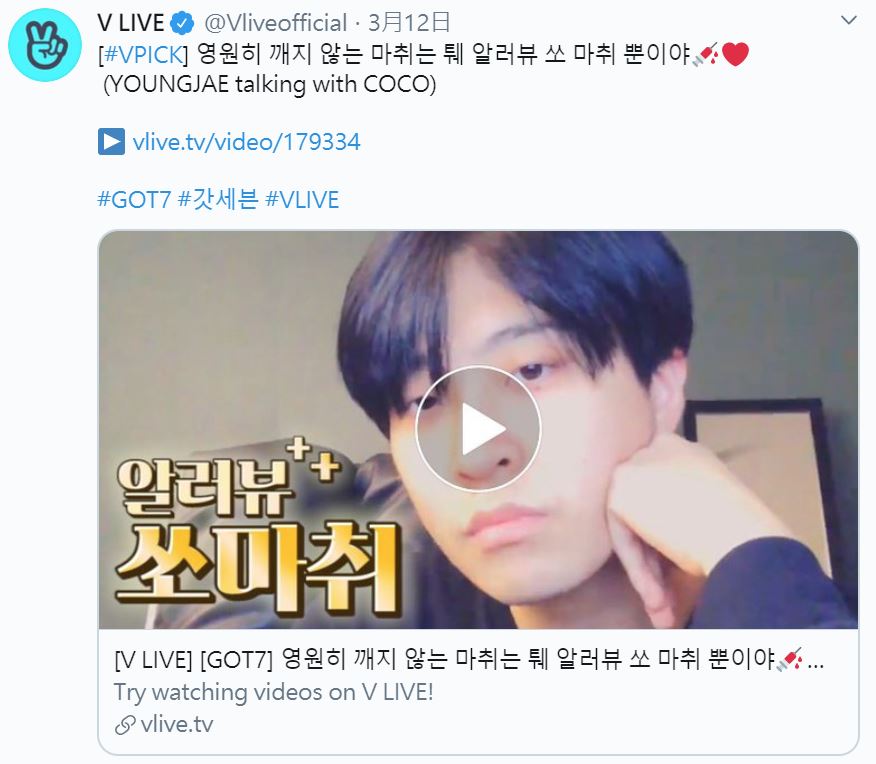The width and height of the screenshot is (876, 764).
Task: Open the #갓세븐 hashtag
Action: 219,199
